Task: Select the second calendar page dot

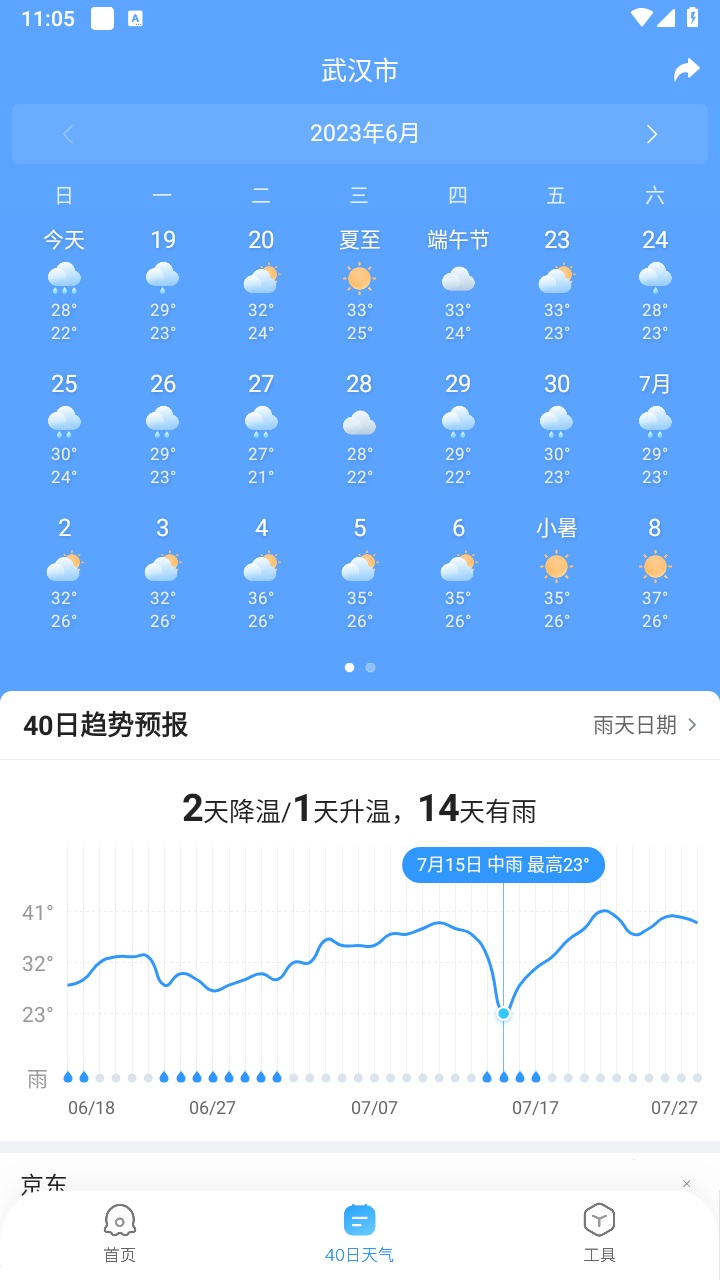Action: coord(371,667)
